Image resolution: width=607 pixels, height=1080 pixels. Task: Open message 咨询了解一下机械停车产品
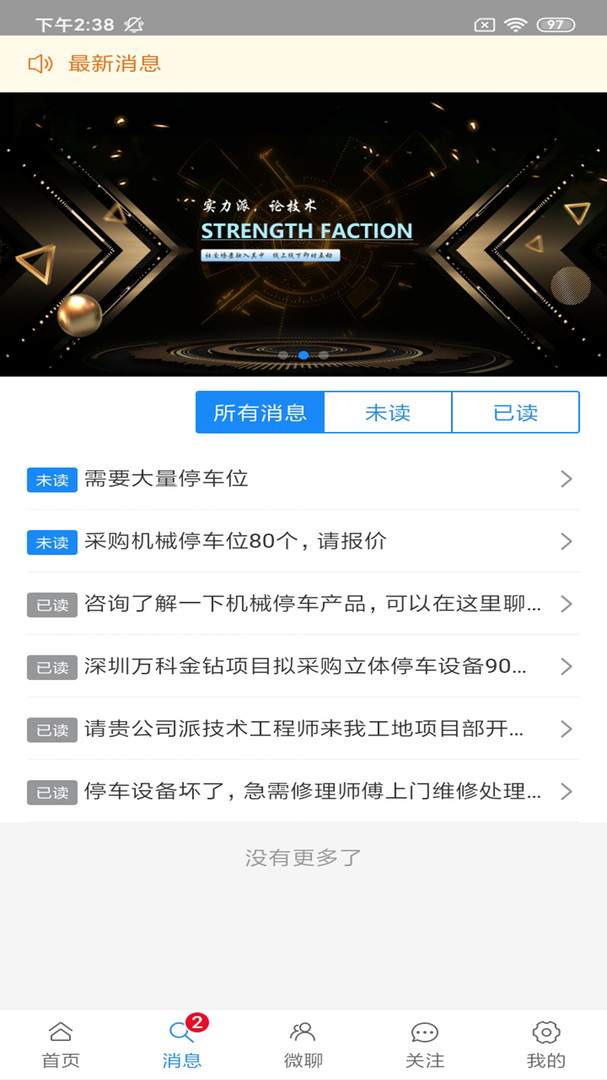(302, 604)
